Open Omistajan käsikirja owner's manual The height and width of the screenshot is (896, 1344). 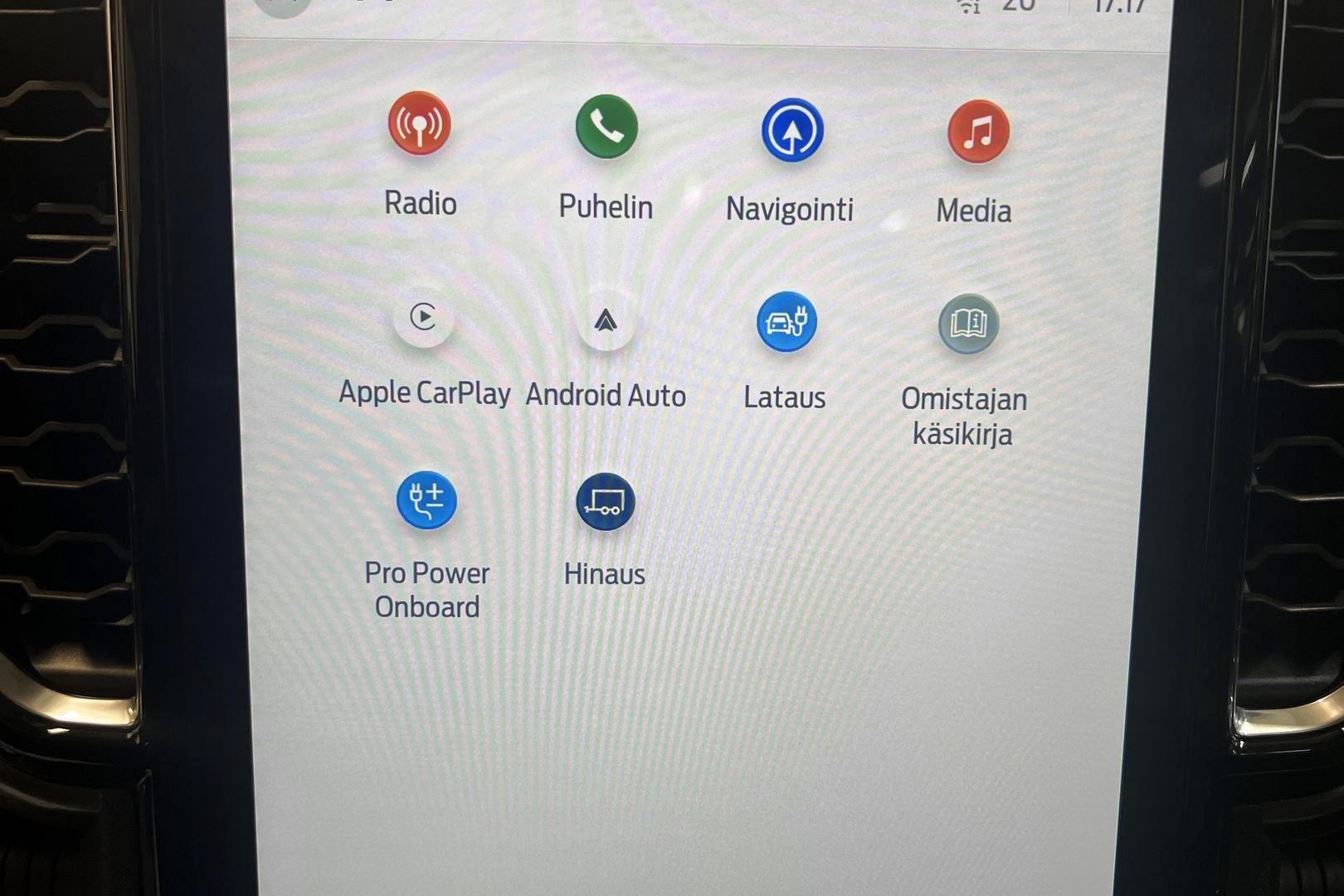click(968, 324)
